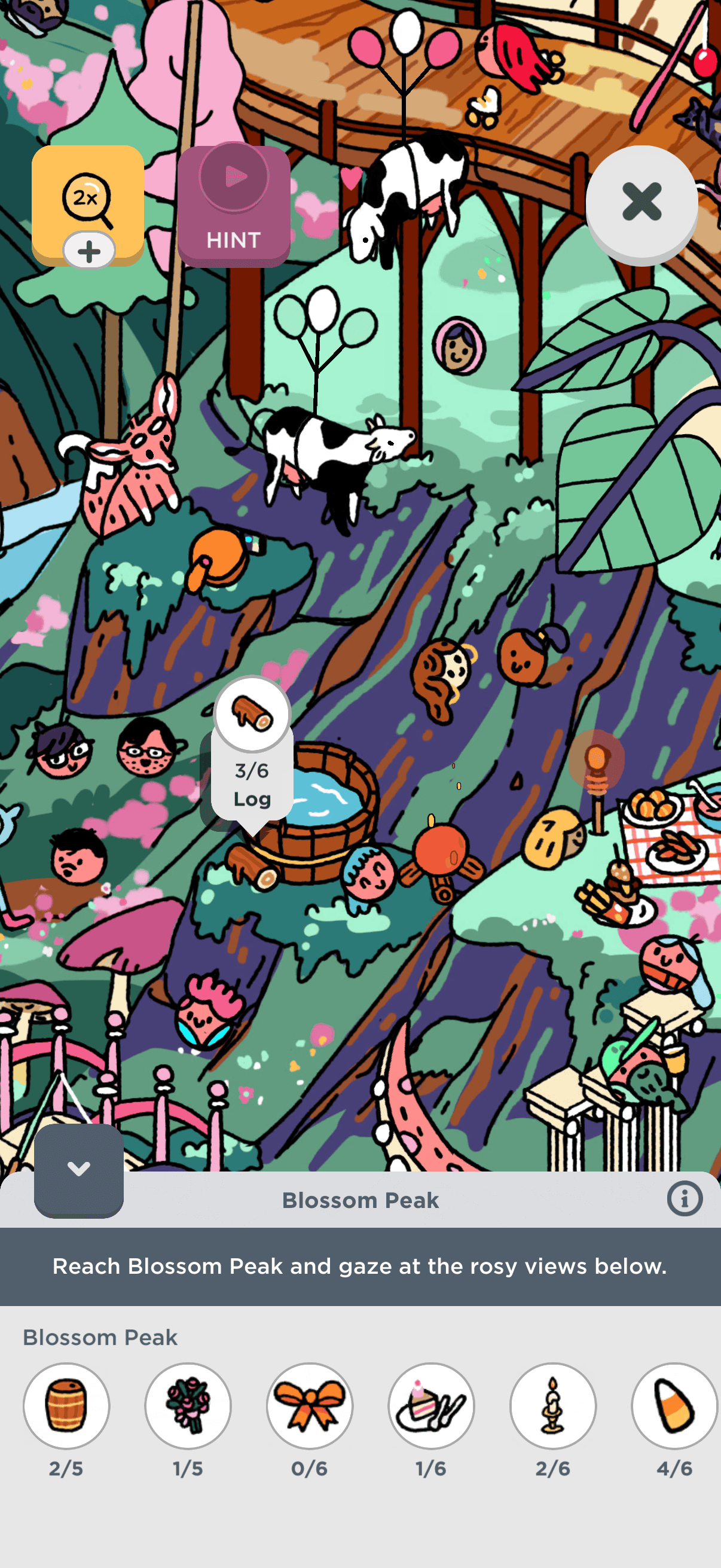Select the cake slice item
The height and width of the screenshot is (1568, 721).
[432, 1405]
